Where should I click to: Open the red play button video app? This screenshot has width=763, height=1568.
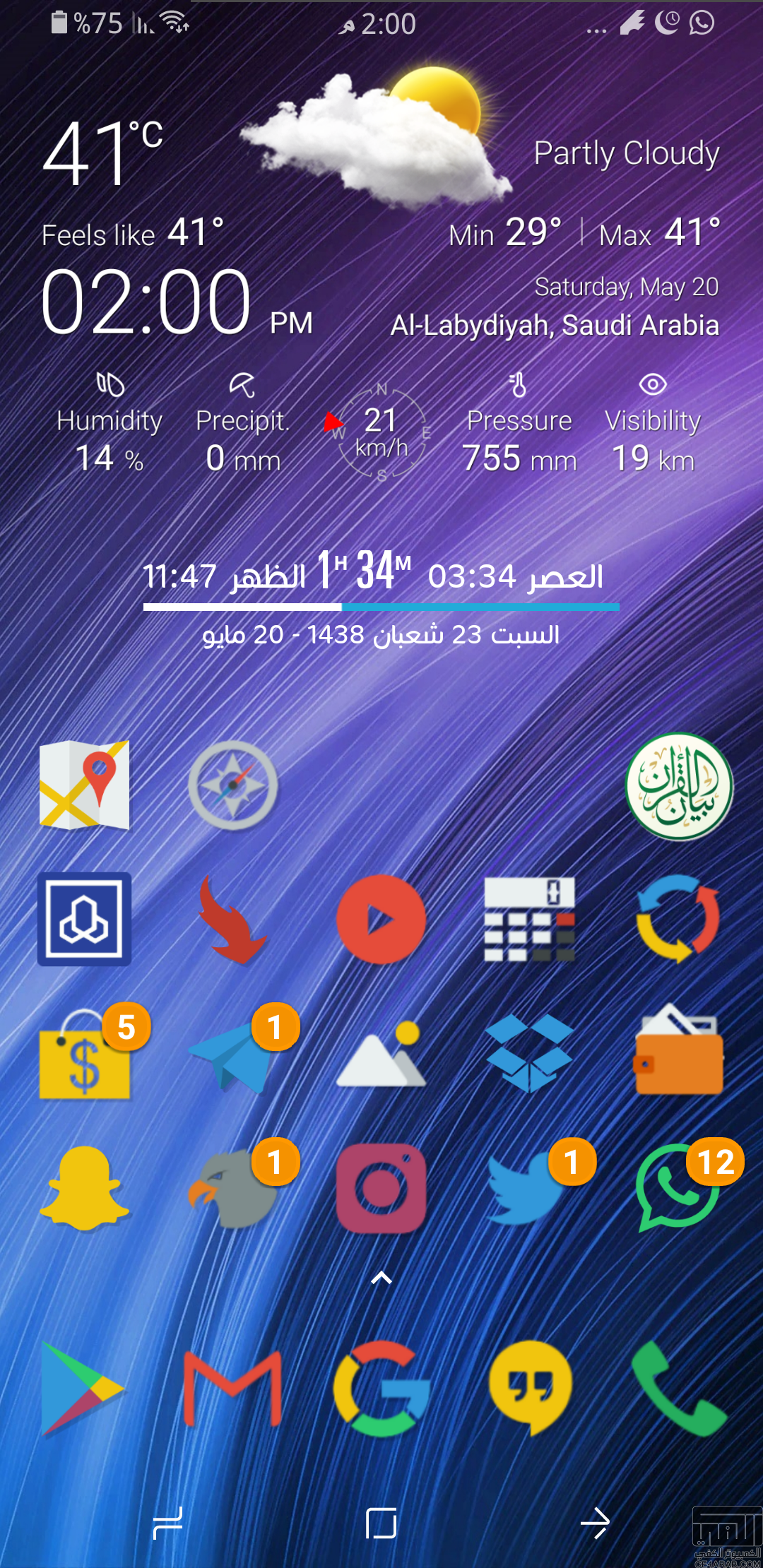[x=381, y=919]
